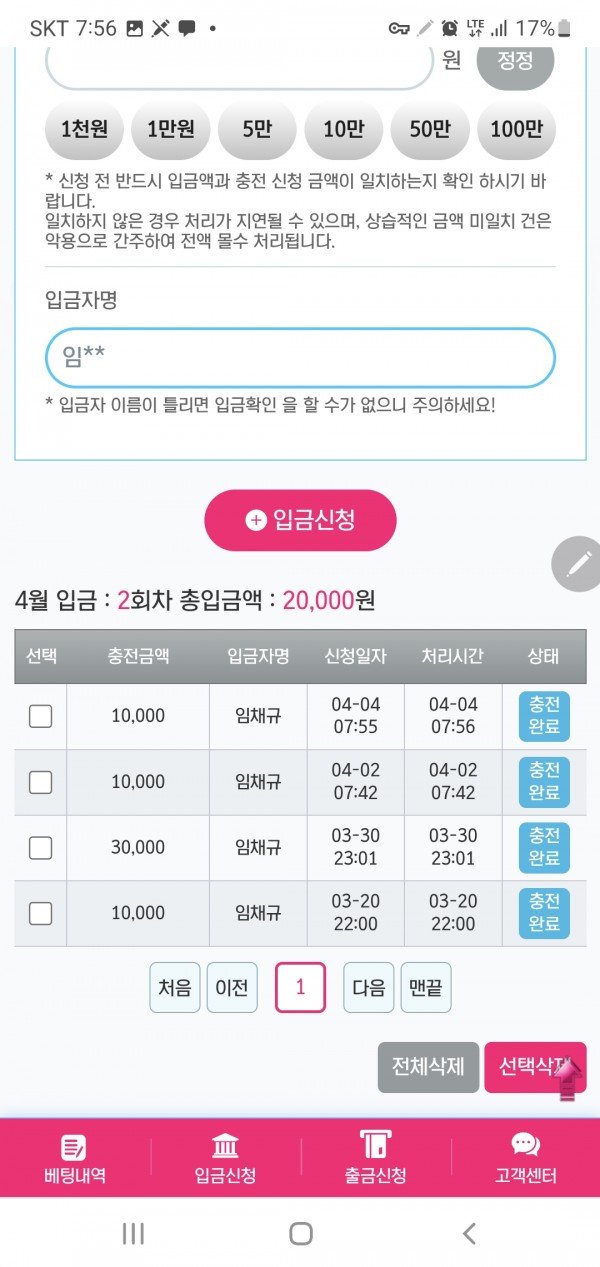Screen dimensions: 600x1267
Task: Check the 04-04 07:55 deposit row
Action: click(40, 716)
